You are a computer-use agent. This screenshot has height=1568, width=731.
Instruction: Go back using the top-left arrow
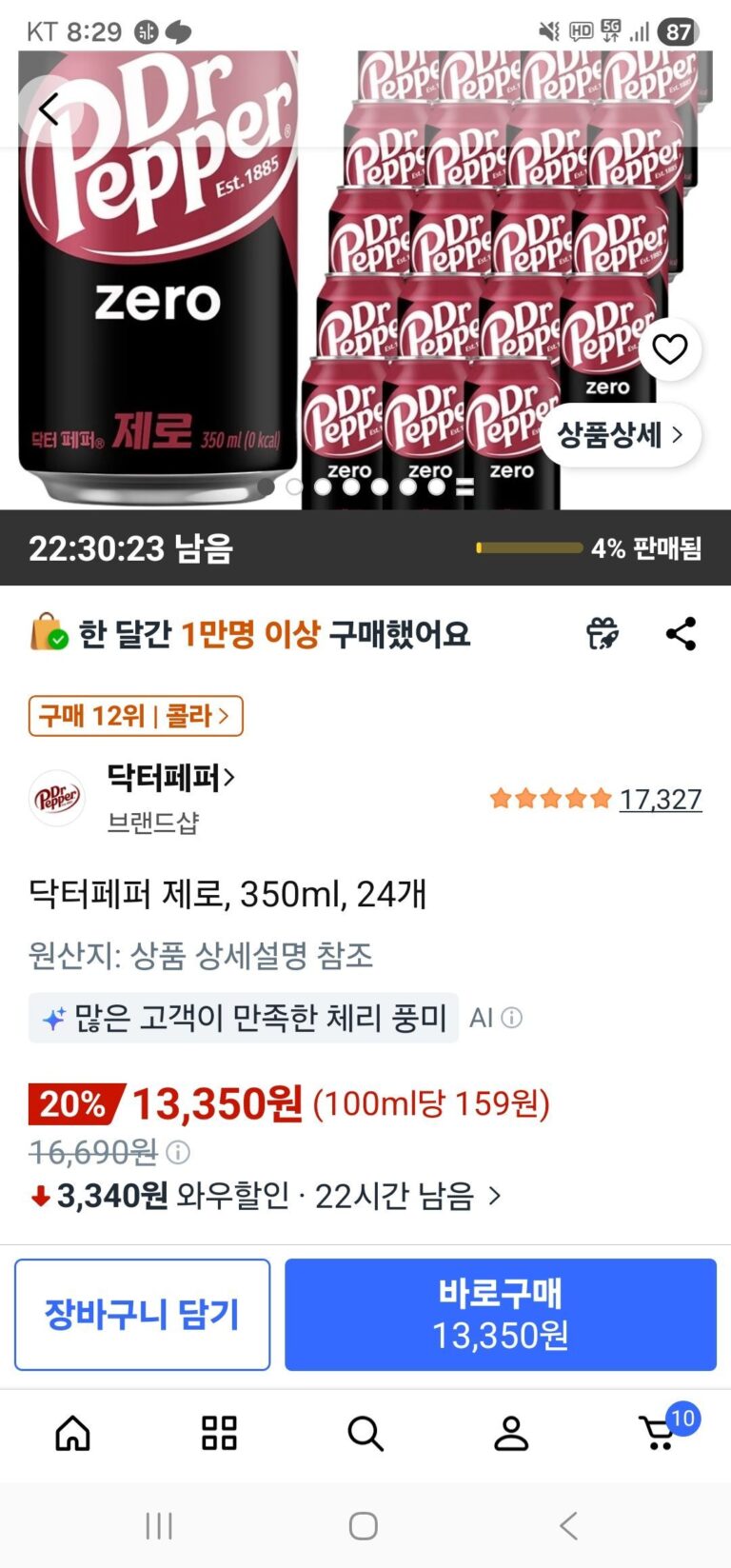[49, 110]
